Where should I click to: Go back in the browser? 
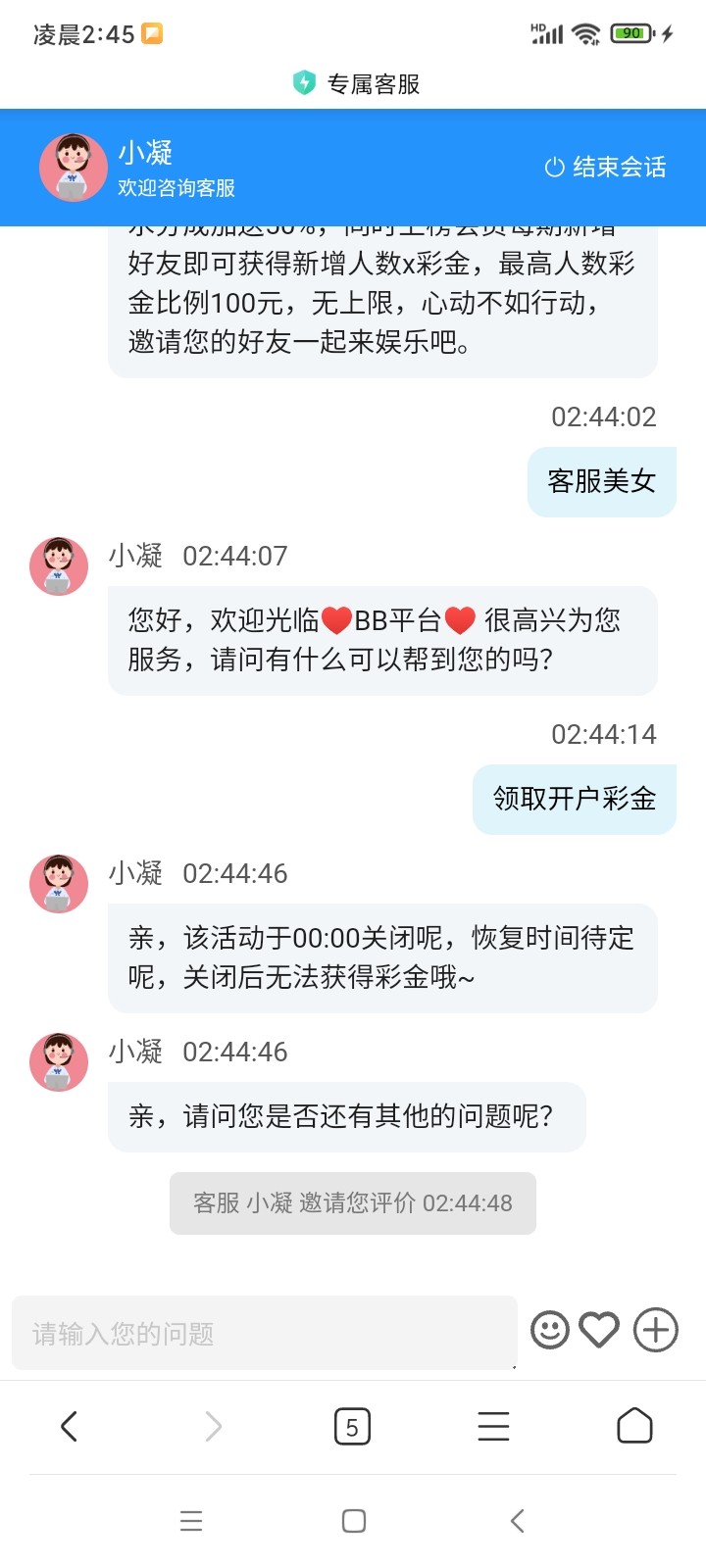coord(69,1426)
